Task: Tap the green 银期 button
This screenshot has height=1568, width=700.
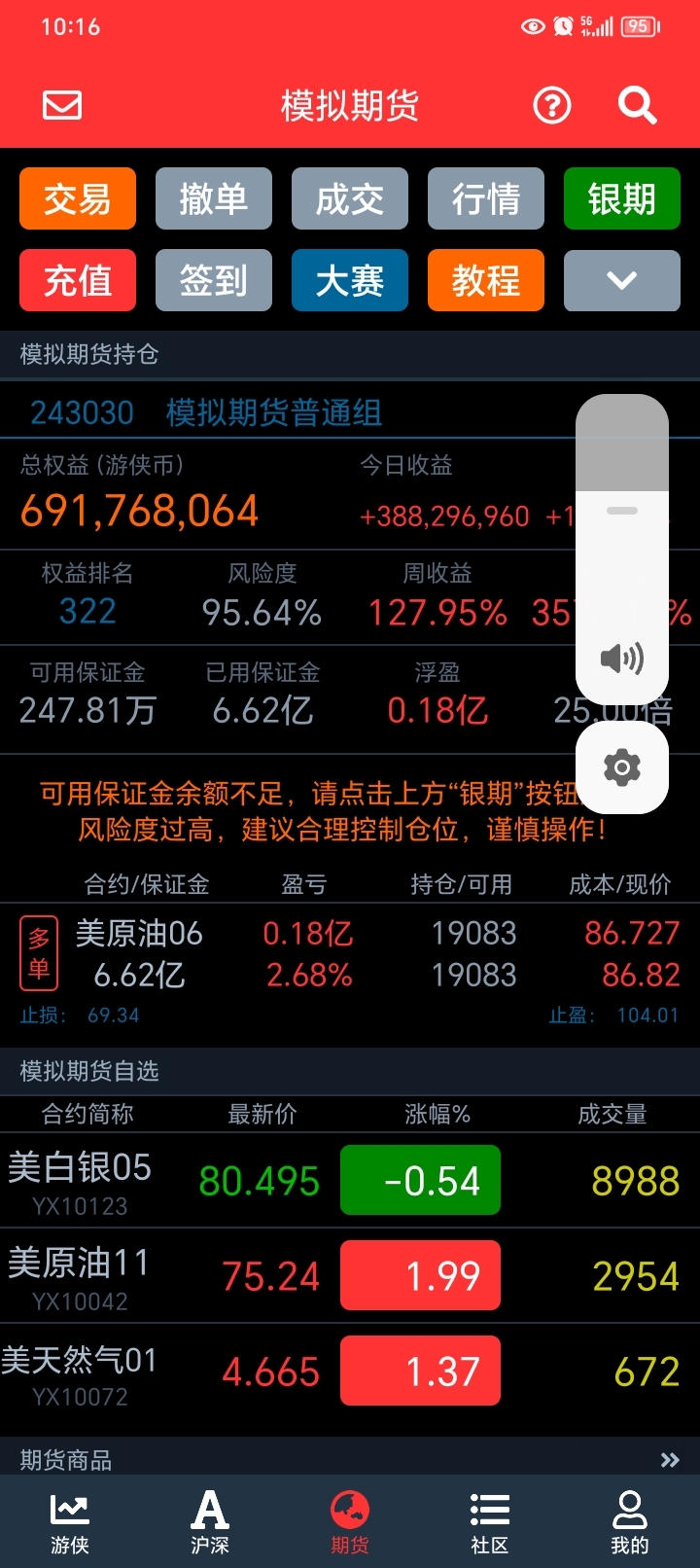Action: [622, 199]
